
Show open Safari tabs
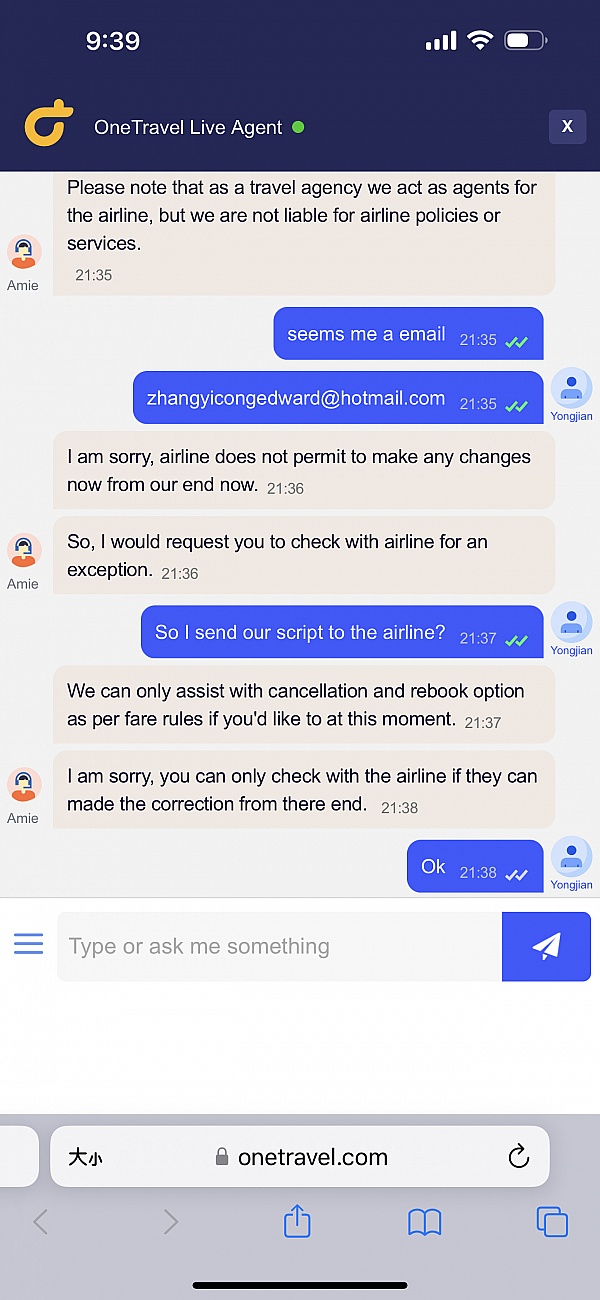pos(552,1221)
